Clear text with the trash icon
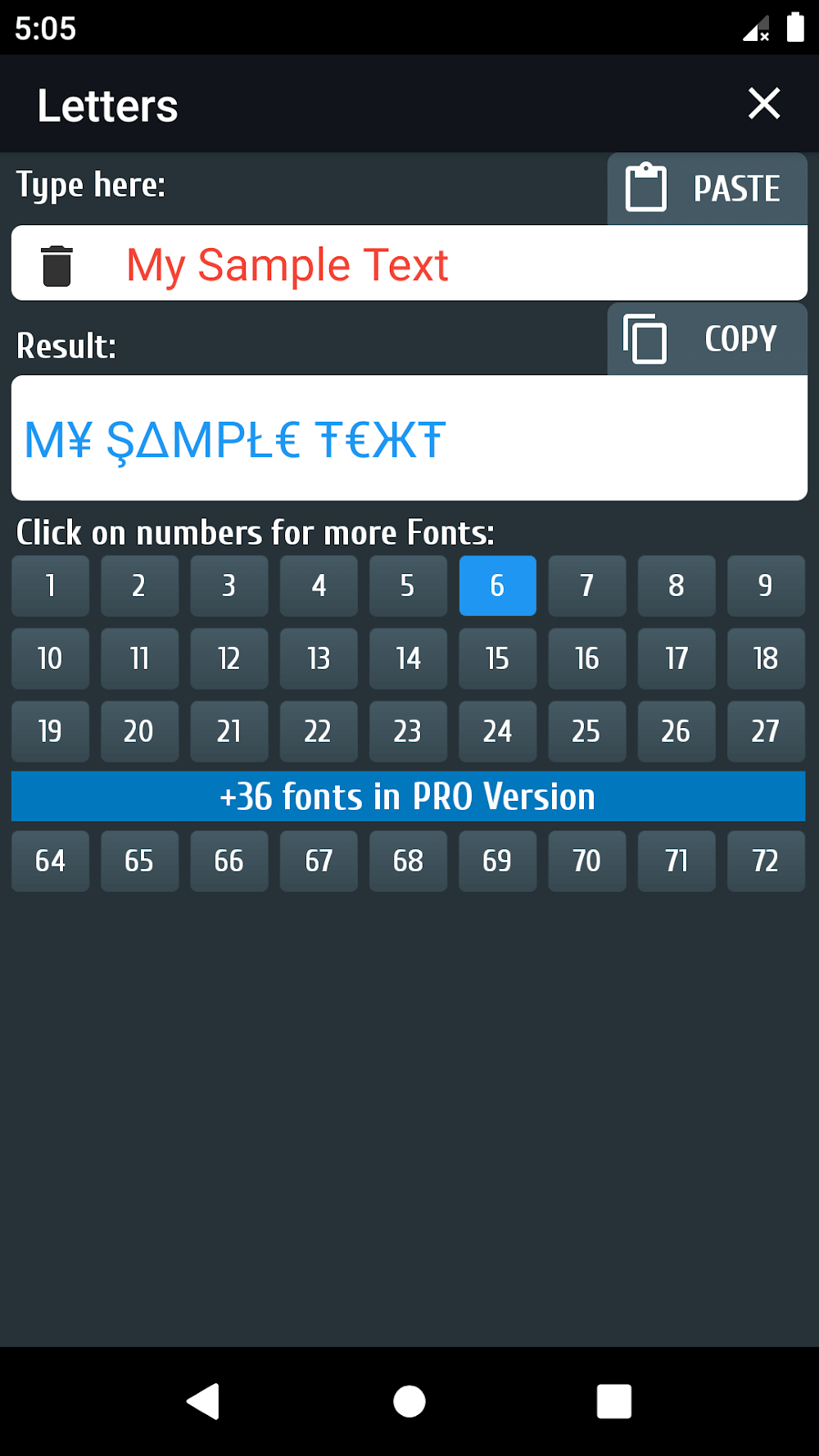 (x=57, y=265)
